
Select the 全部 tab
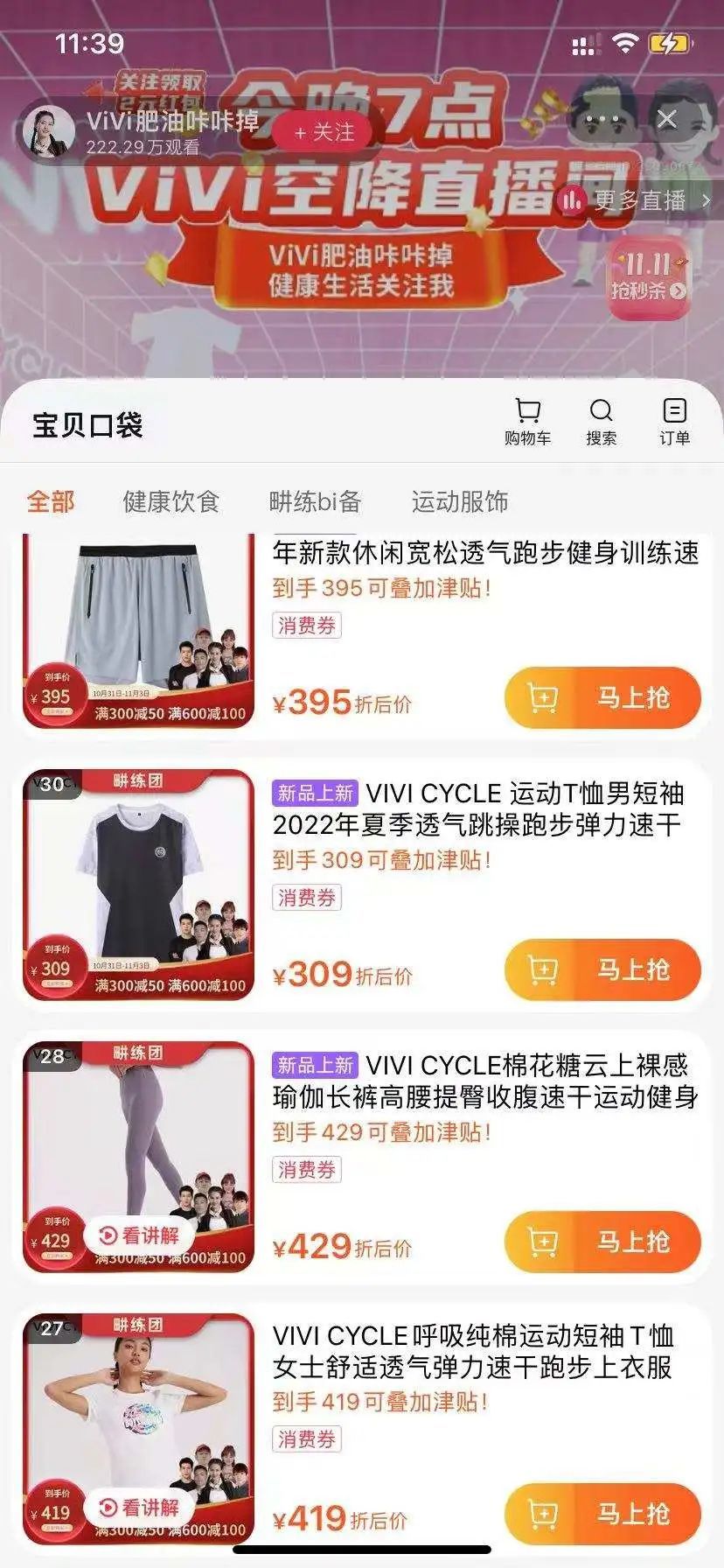coord(51,501)
